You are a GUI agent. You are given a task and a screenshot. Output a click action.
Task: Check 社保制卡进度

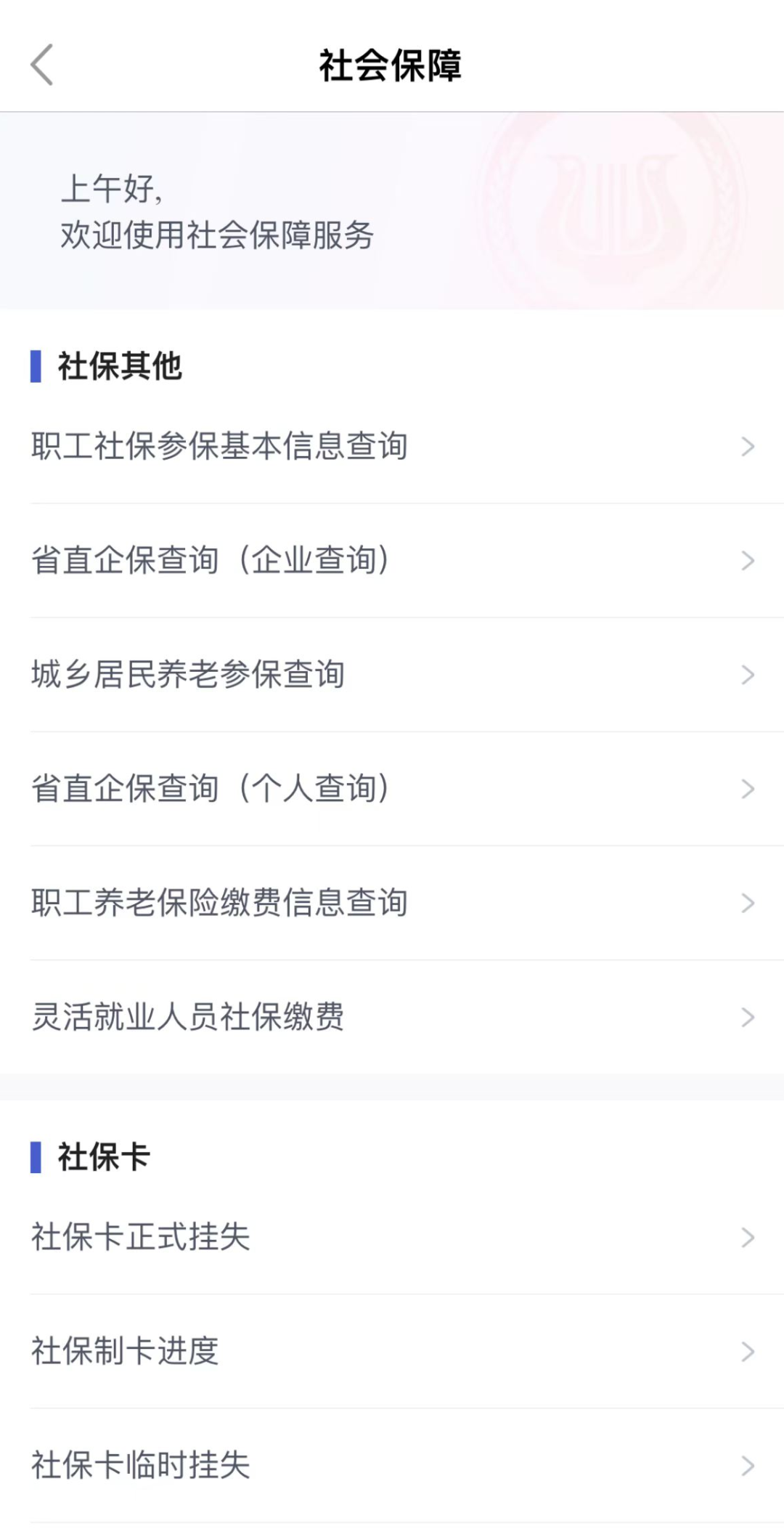[x=392, y=1351]
